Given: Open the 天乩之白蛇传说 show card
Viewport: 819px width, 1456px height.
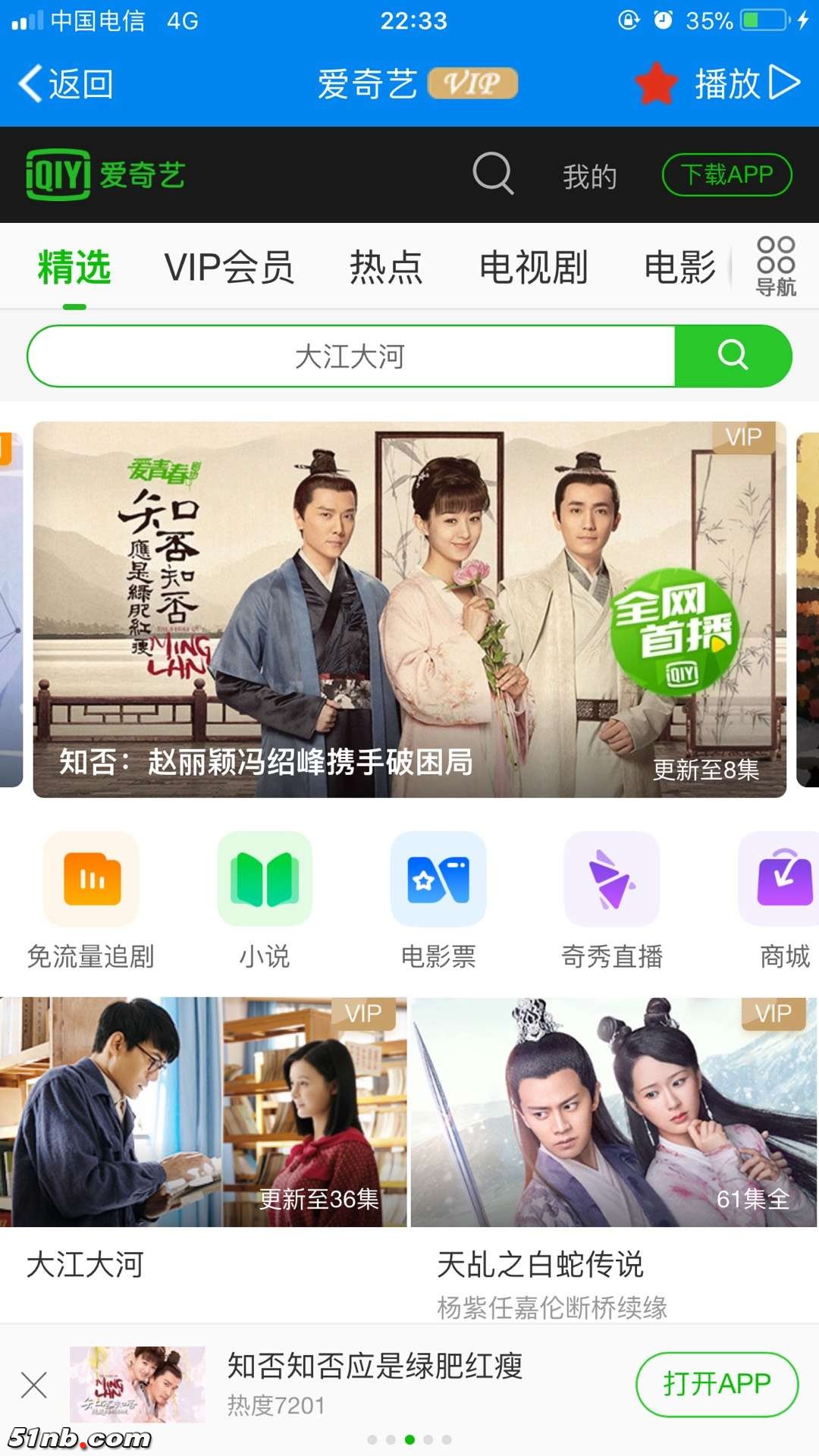Looking at the screenshot, I should (613, 1137).
